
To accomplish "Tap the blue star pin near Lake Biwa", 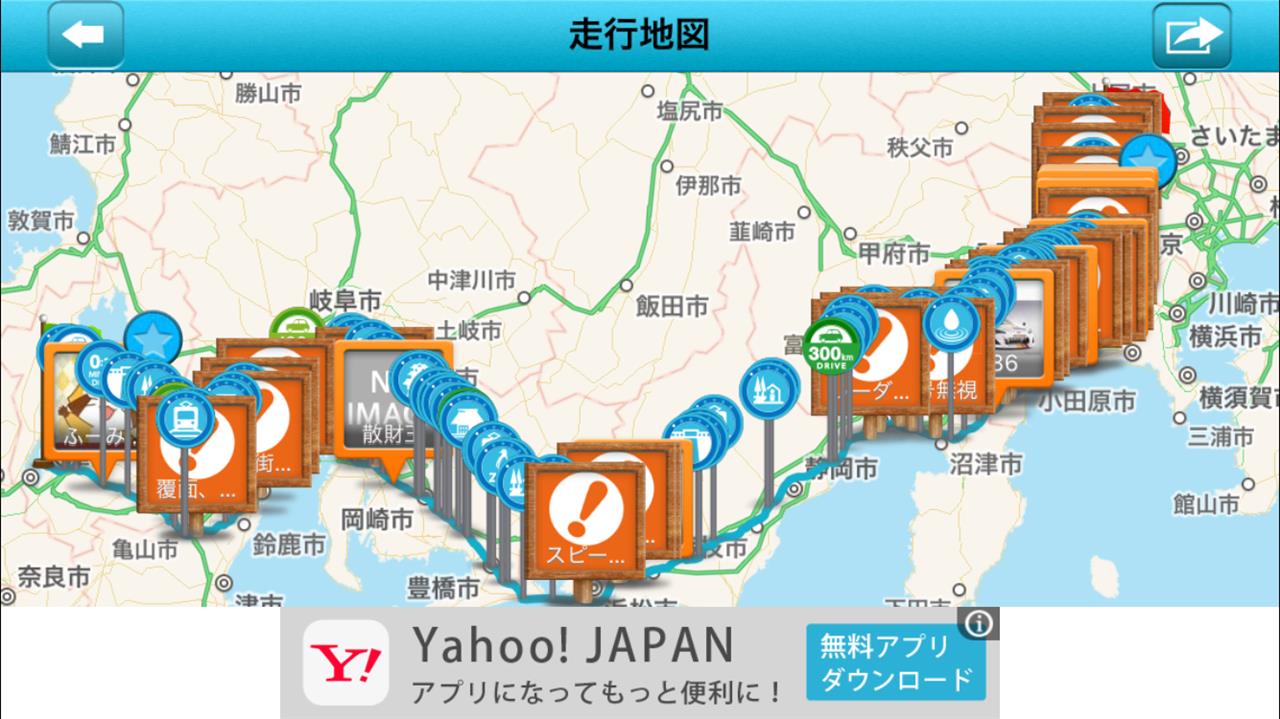I will [x=153, y=339].
